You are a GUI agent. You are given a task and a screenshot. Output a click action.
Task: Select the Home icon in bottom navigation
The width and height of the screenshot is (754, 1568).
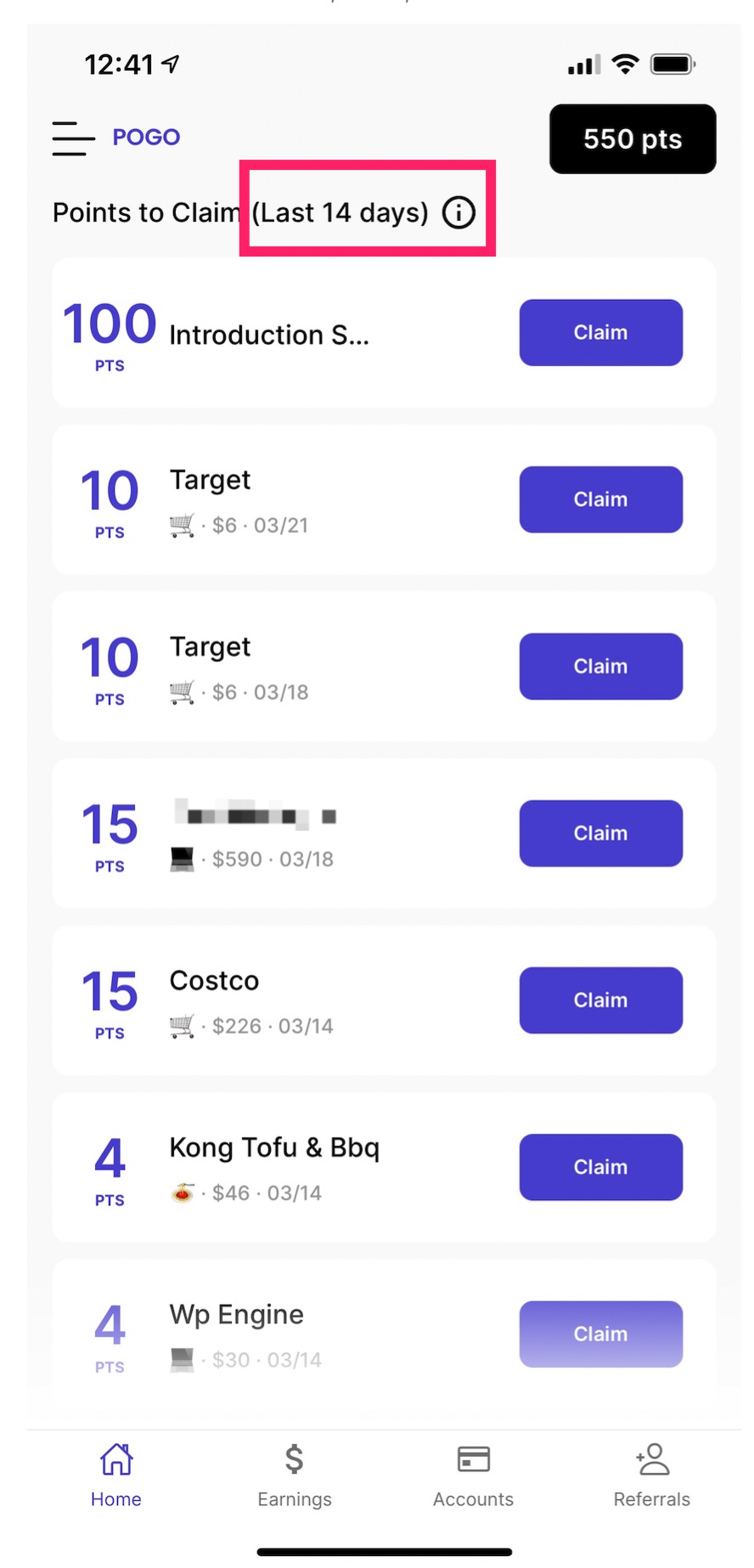click(115, 1458)
